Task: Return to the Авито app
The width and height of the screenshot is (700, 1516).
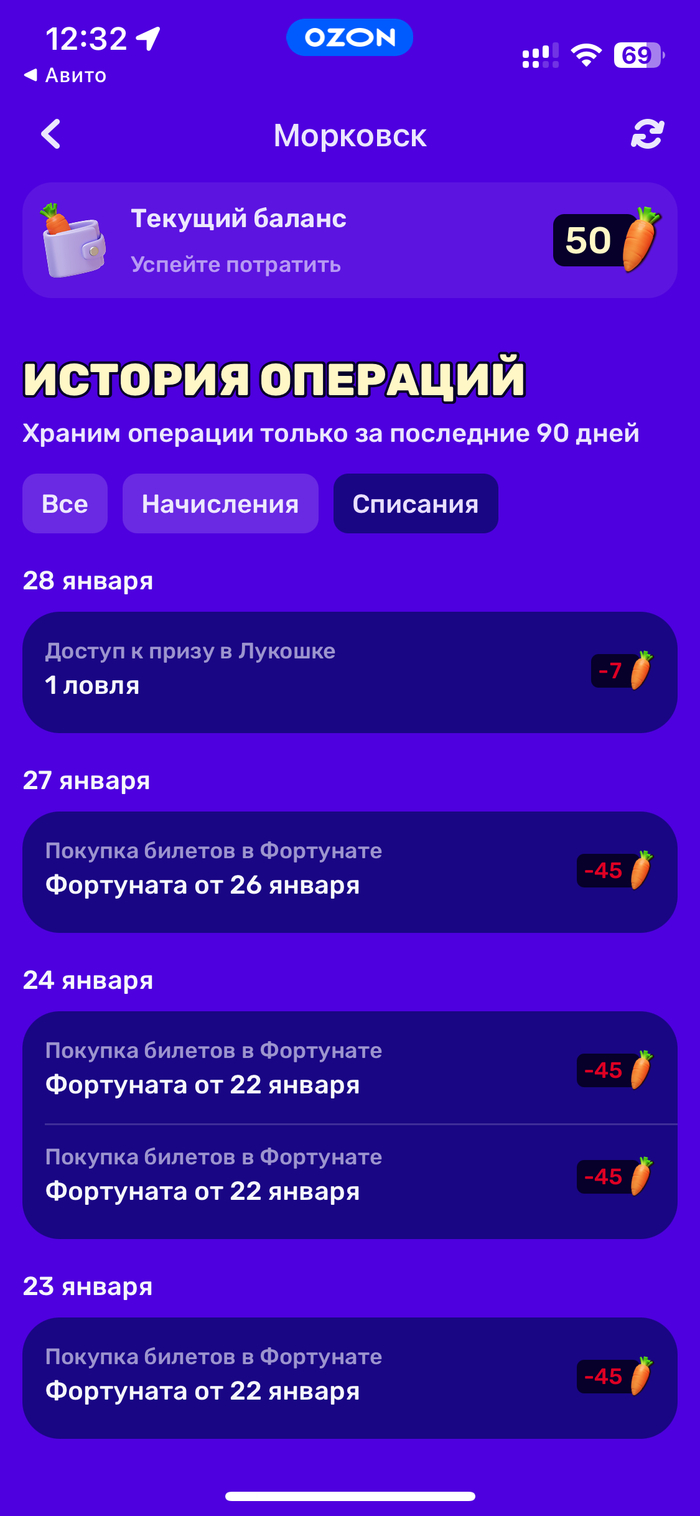Action: coord(66,75)
